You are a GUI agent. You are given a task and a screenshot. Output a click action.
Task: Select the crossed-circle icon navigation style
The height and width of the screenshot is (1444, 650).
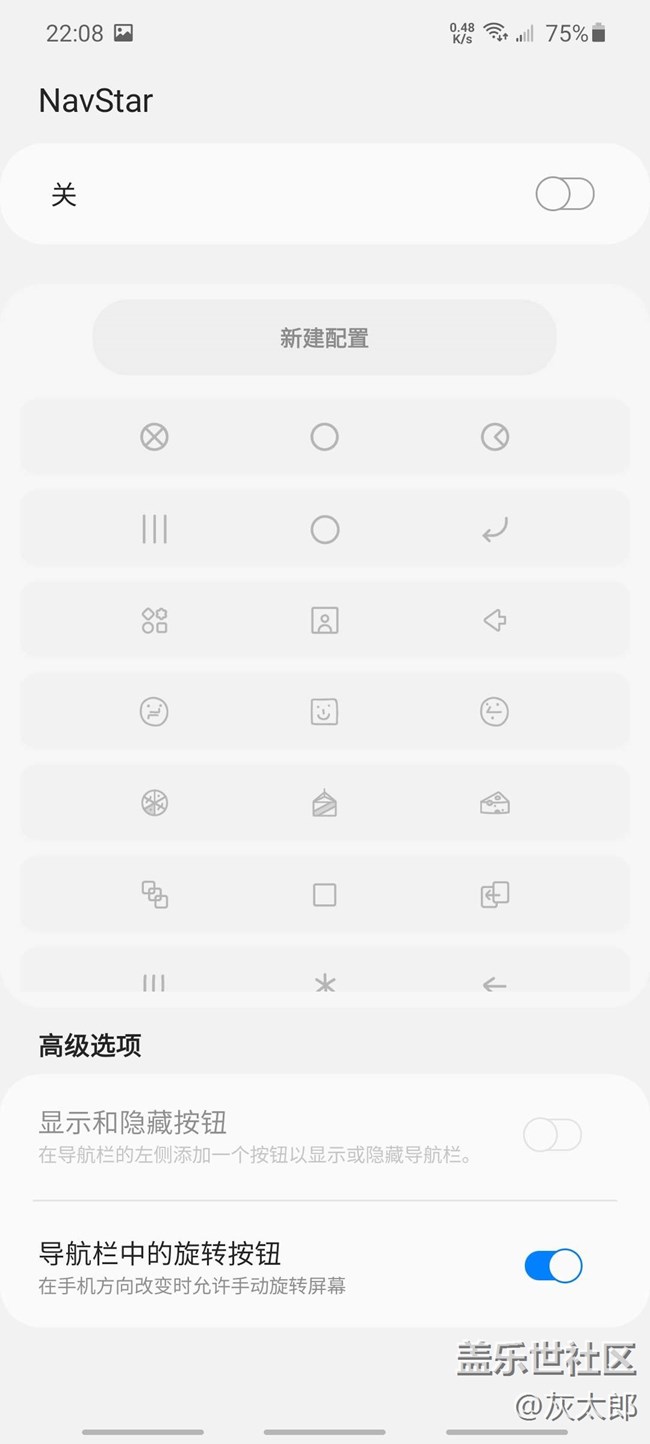click(324, 437)
